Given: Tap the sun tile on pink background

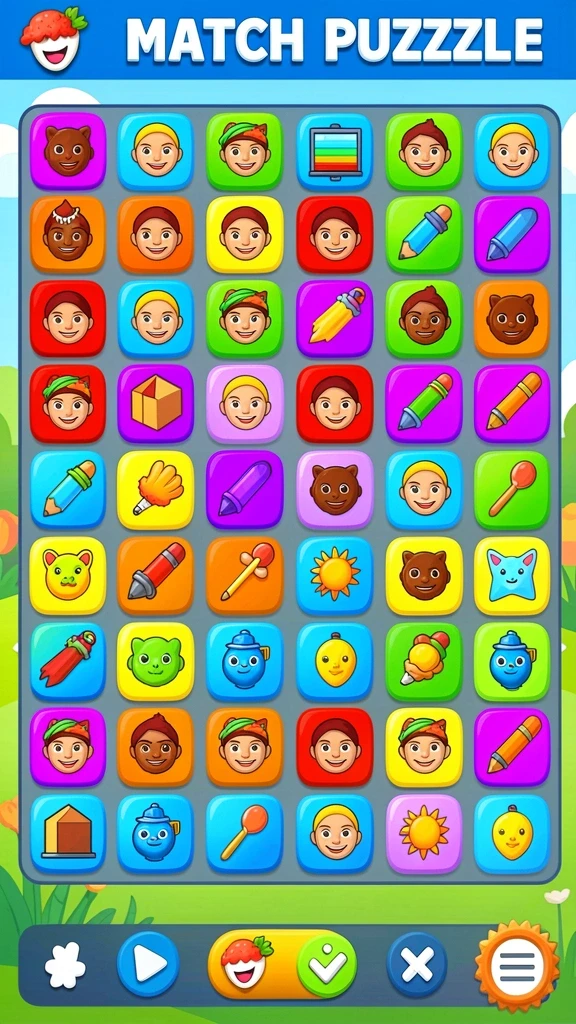Looking at the screenshot, I should pyautogui.click(x=424, y=833).
